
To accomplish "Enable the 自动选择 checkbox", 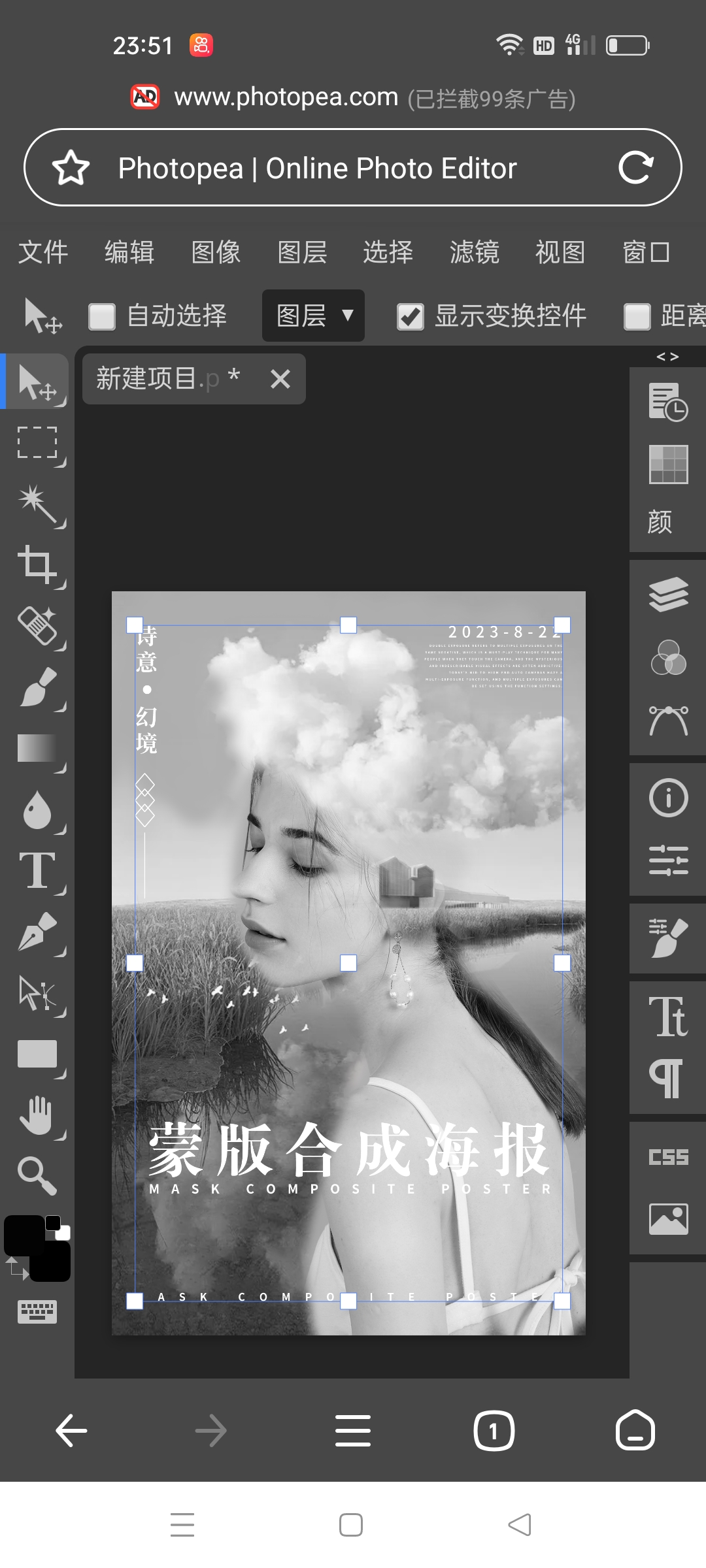I will 102,317.
